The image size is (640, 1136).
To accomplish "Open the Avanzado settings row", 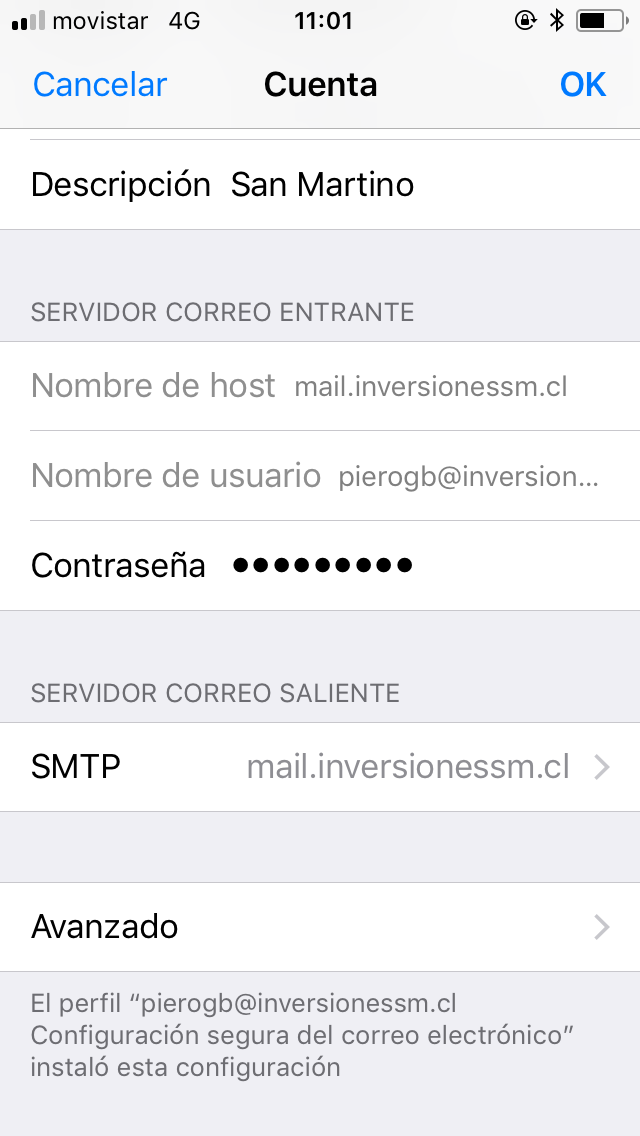I will 320,927.
